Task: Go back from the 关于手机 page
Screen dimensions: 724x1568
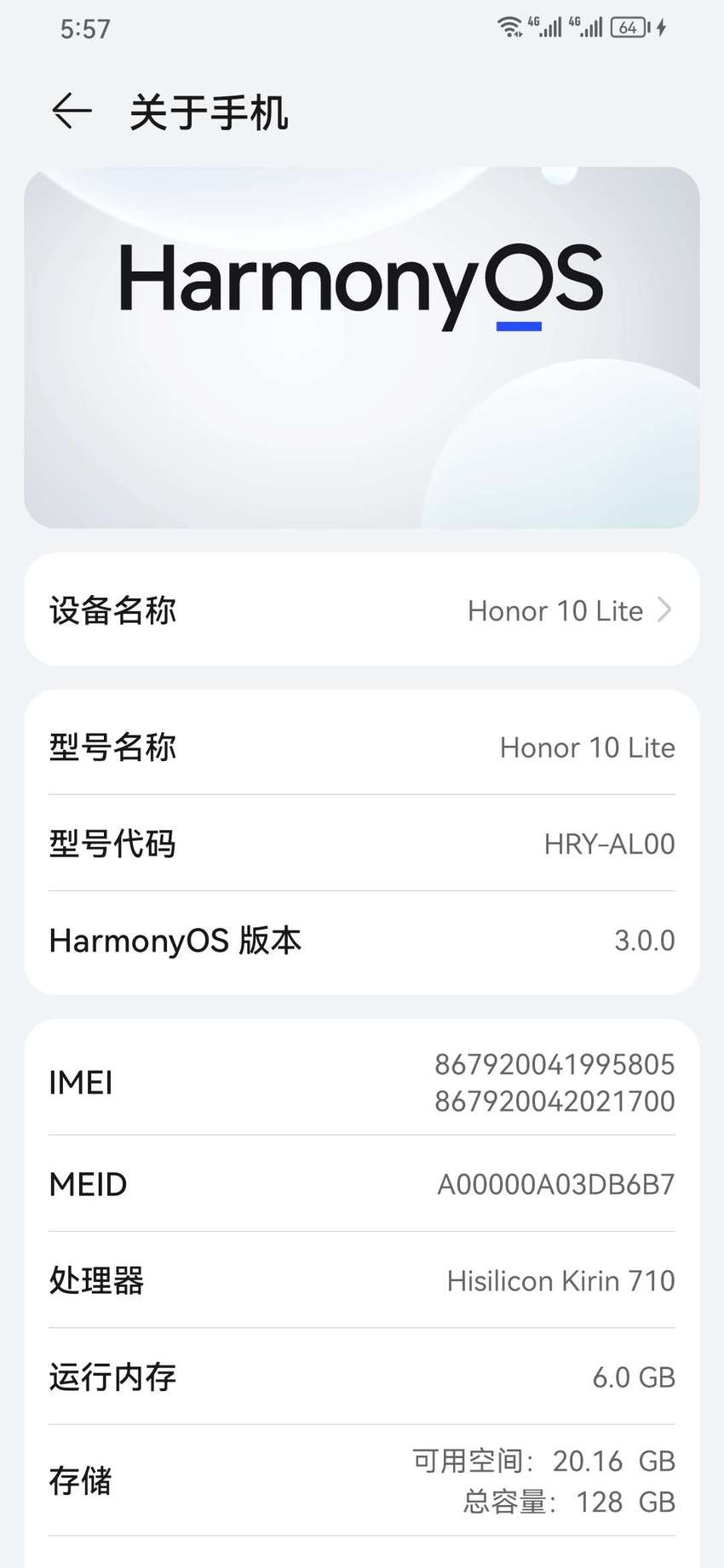Action: 72,112
